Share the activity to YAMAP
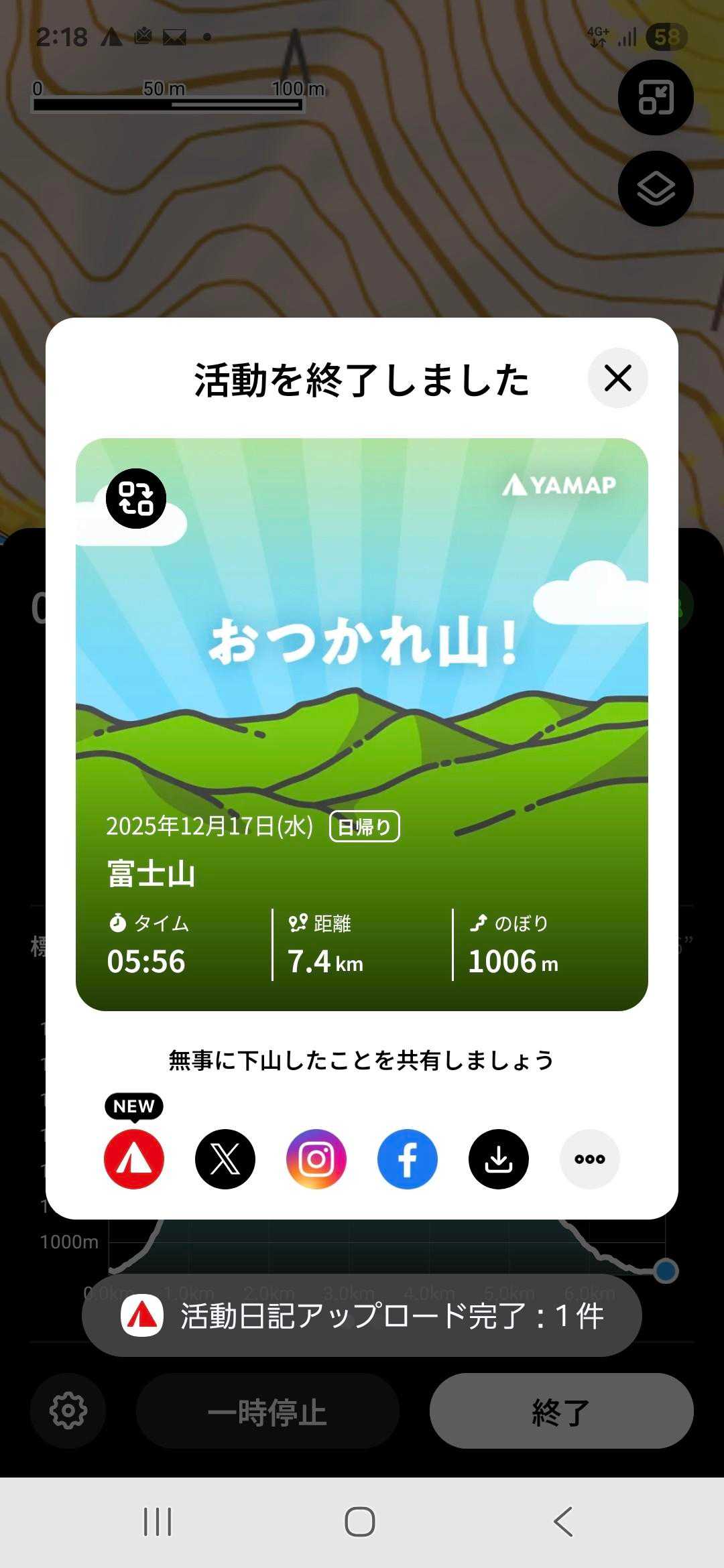724x1568 pixels. 134,1159
